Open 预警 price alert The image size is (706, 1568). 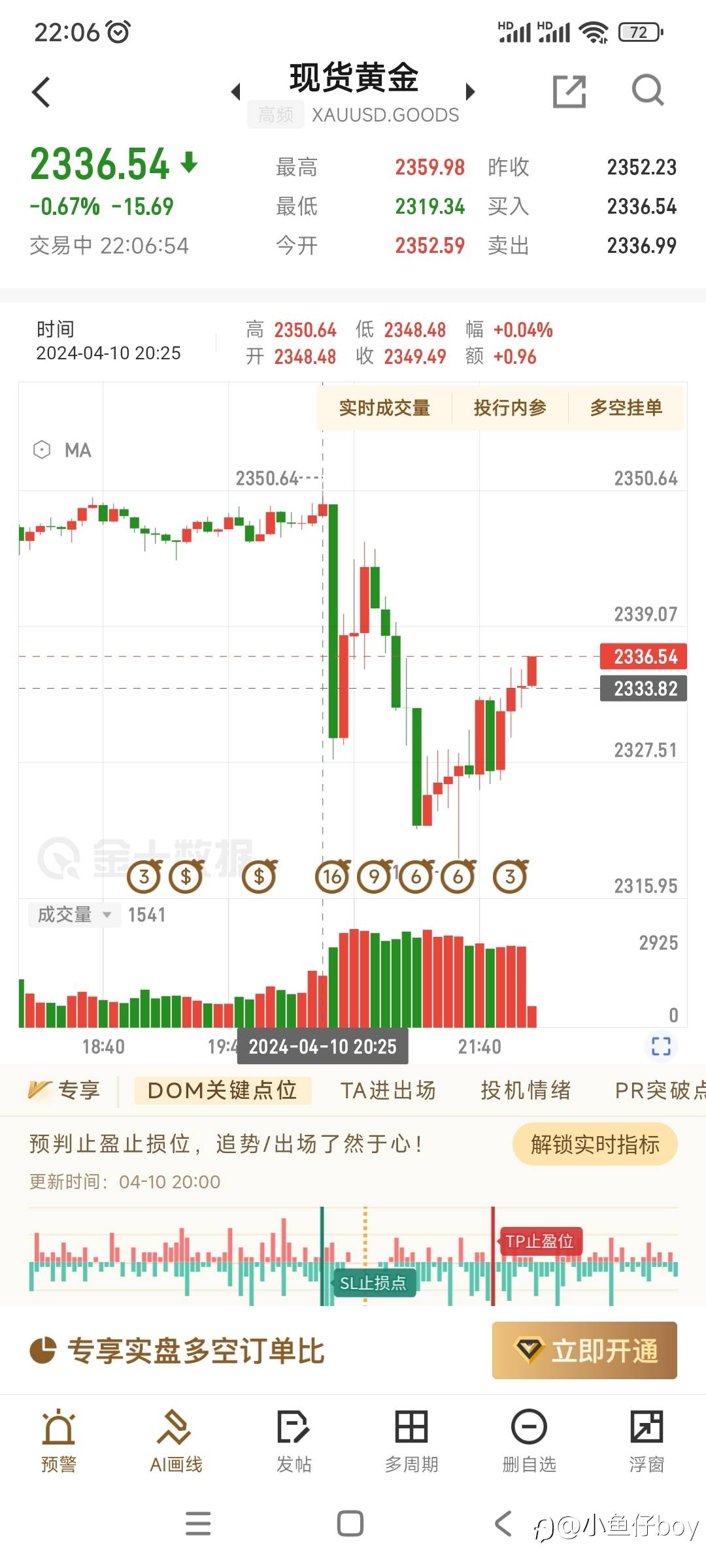coord(59,1441)
